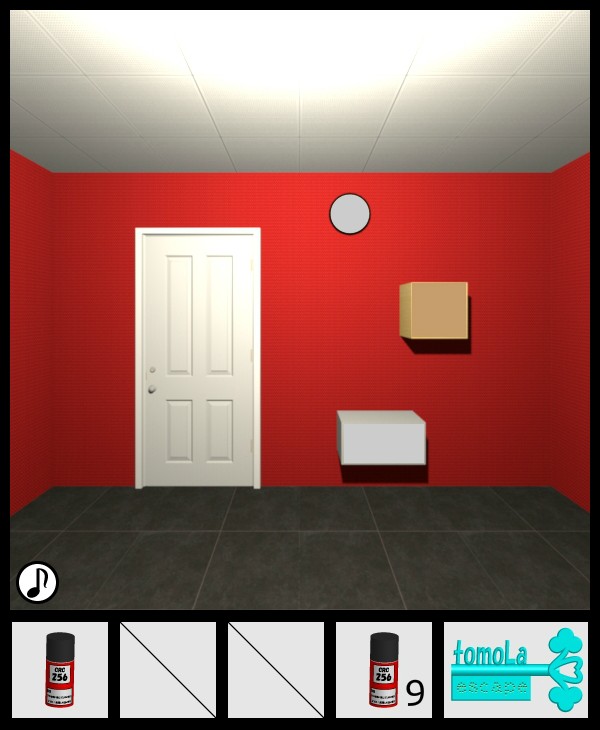Select spray can item numbered 9

pos(384,669)
